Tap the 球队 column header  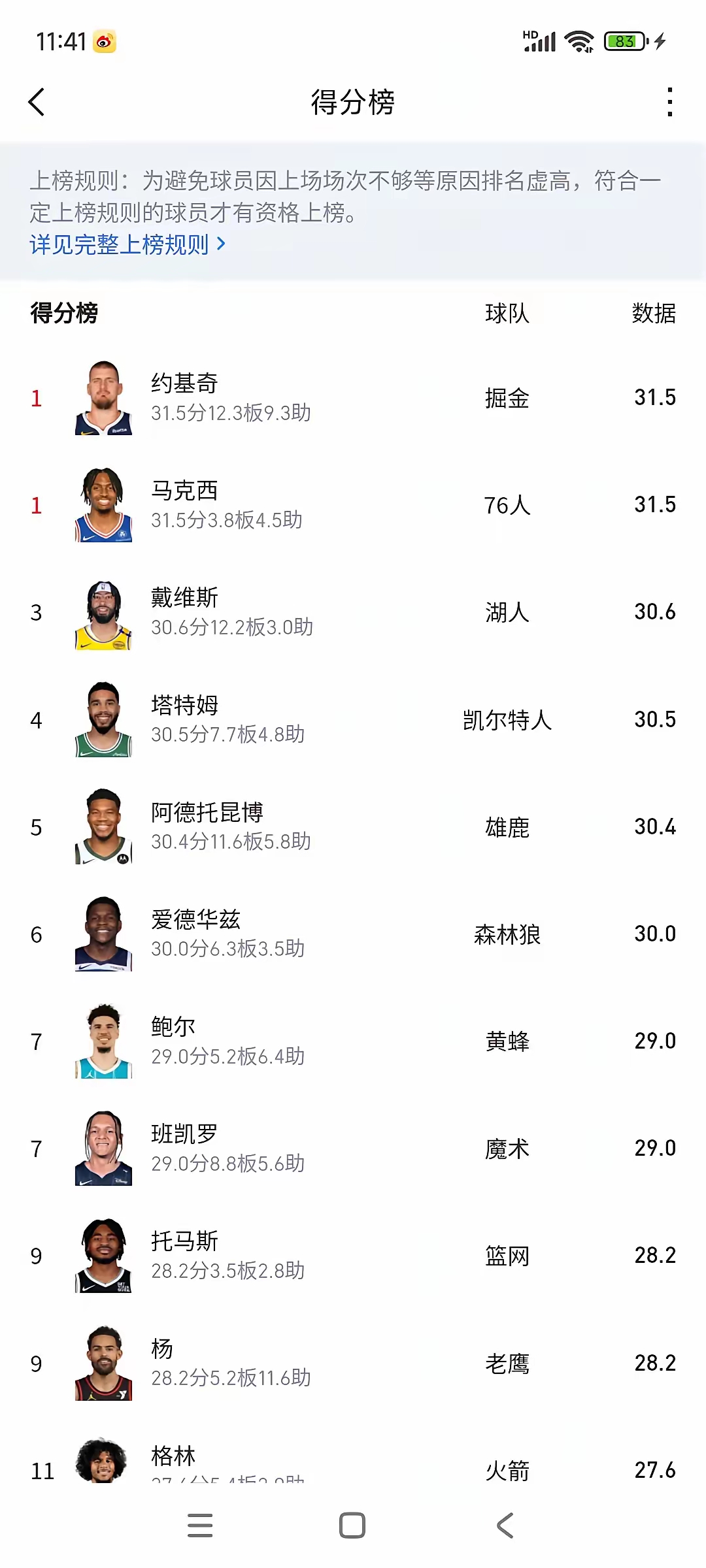(x=509, y=315)
